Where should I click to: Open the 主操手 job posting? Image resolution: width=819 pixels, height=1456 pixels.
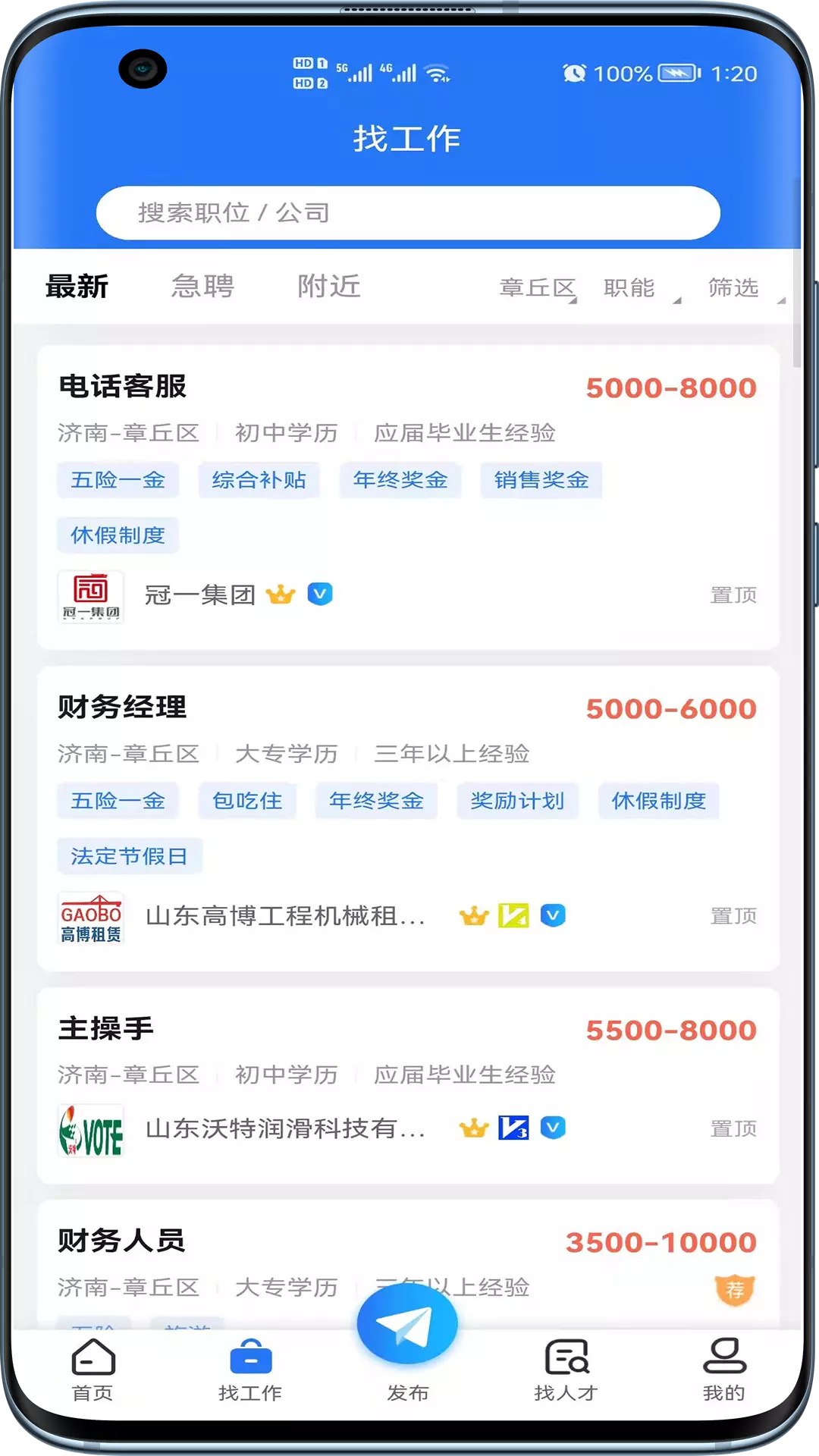coord(408,1085)
